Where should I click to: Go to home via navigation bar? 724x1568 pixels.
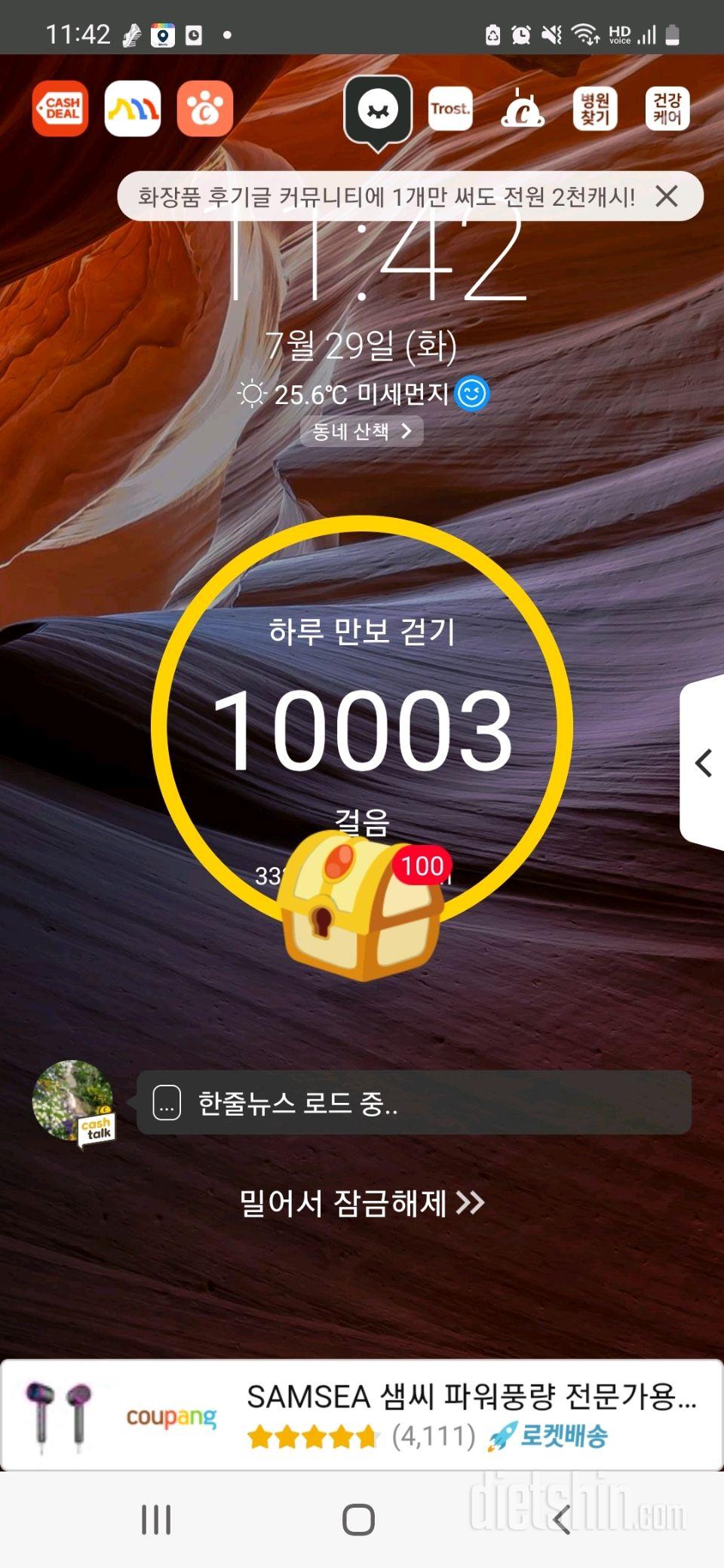coord(359,1520)
